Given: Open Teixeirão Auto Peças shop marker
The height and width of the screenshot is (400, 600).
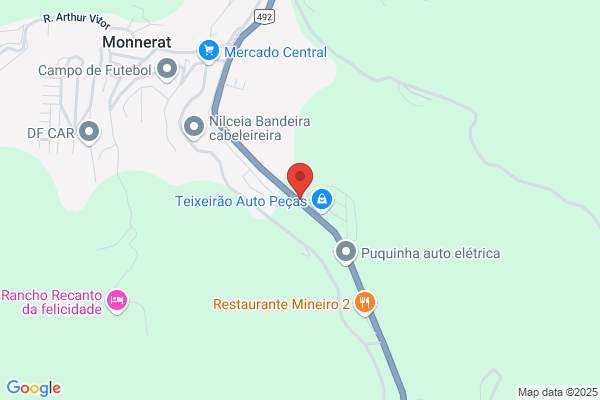Looking at the screenshot, I should click(322, 200).
